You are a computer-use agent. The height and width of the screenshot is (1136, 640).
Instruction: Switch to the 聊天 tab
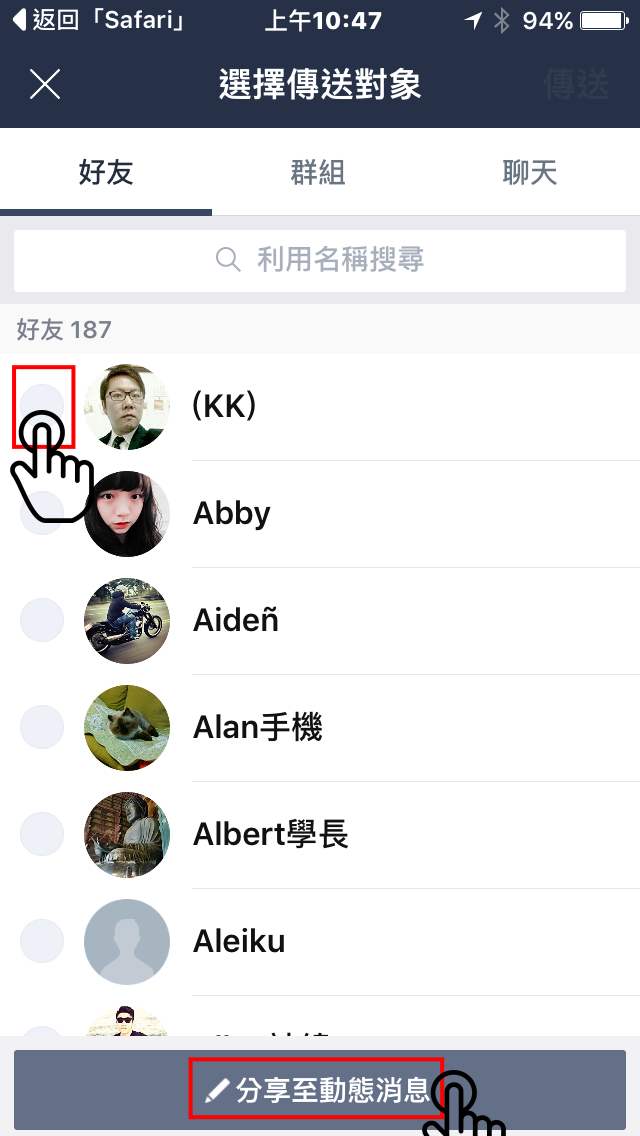529,173
